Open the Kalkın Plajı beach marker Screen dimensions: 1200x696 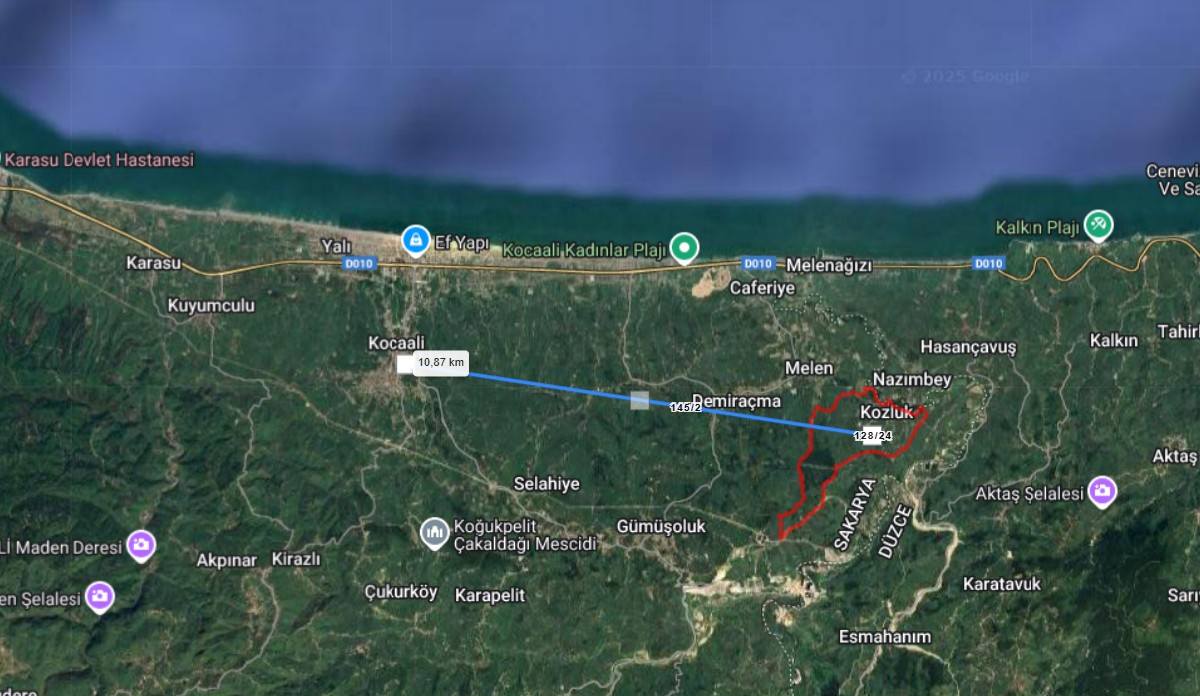point(1099,224)
